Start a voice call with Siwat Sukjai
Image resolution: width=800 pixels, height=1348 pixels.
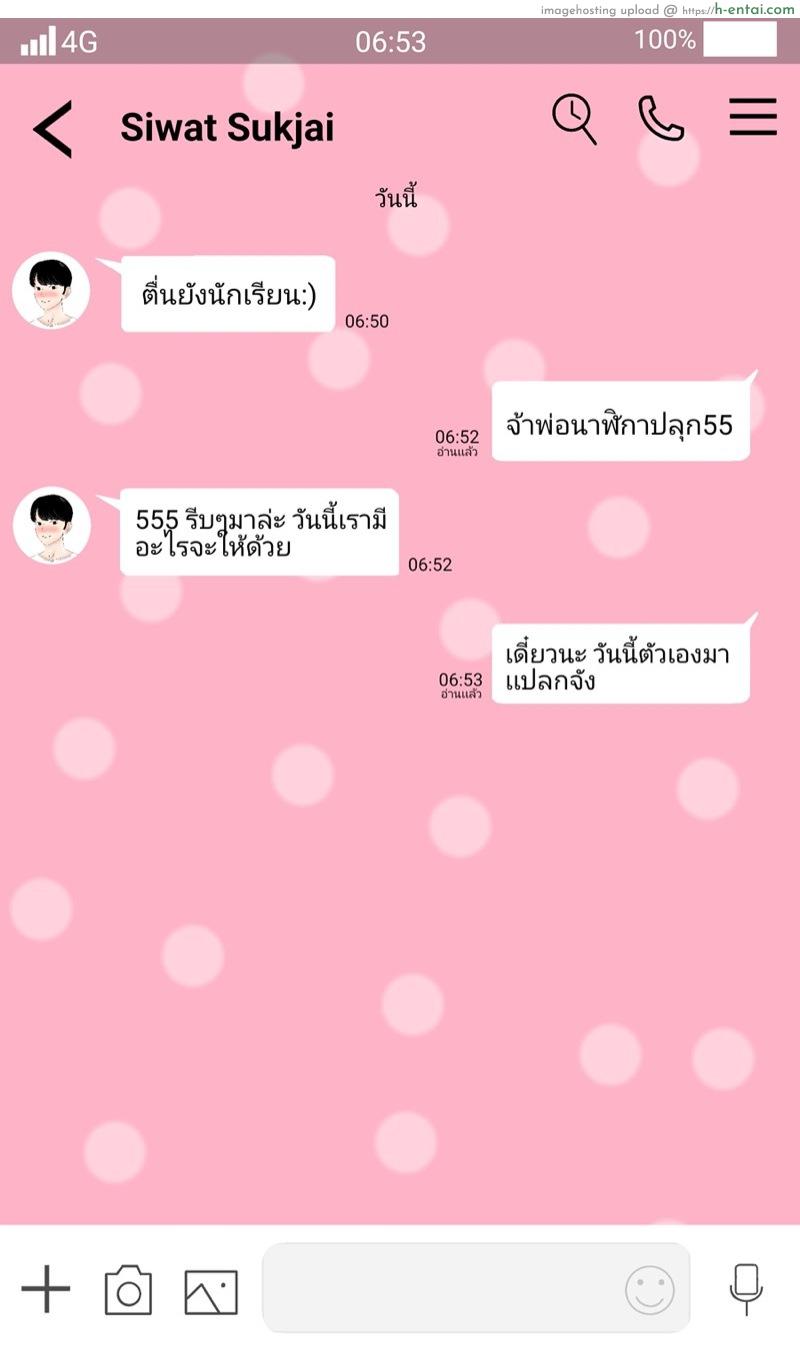click(x=662, y=117)
